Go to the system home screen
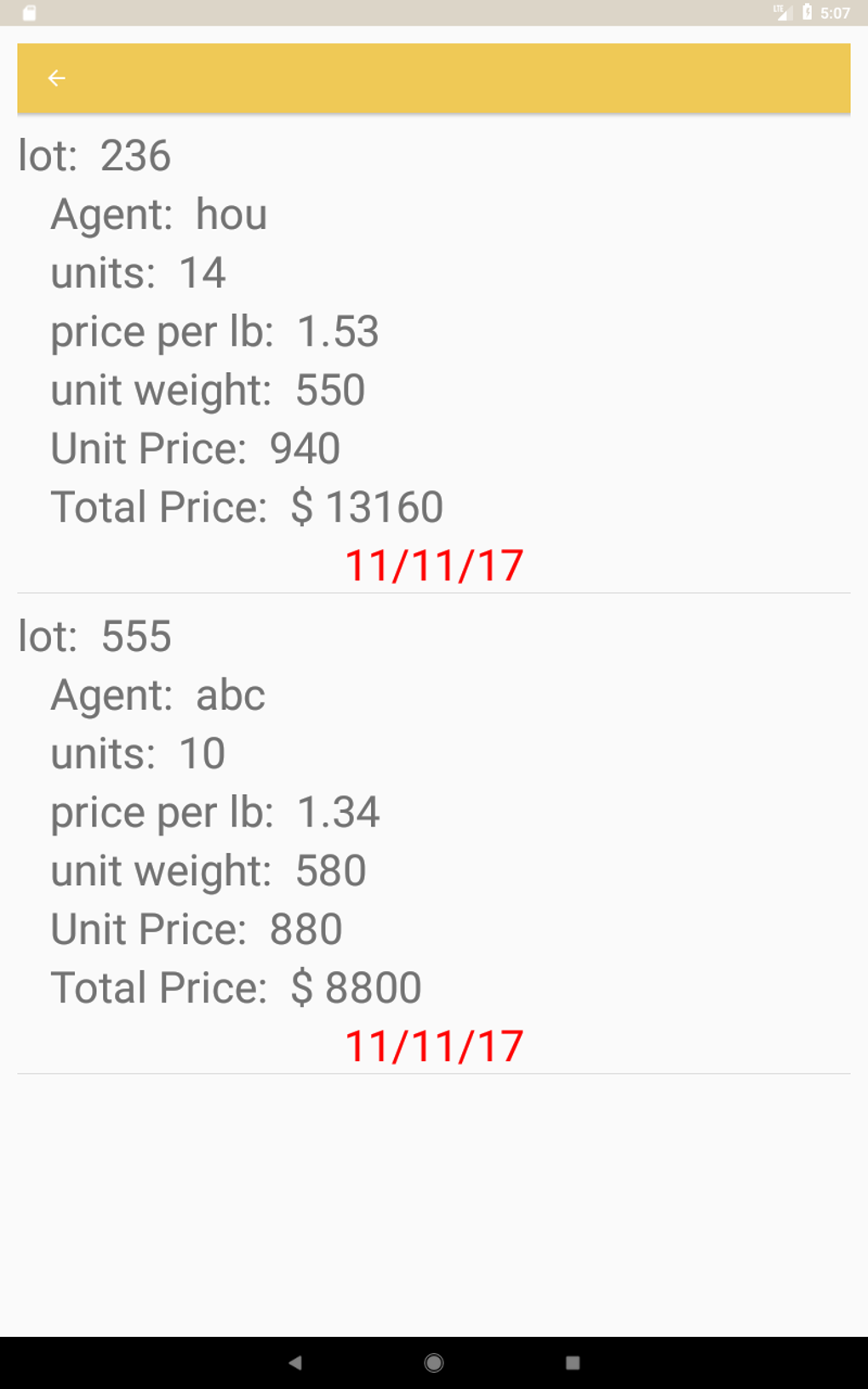The image size is (868, 1389). tap(433, 1363)
